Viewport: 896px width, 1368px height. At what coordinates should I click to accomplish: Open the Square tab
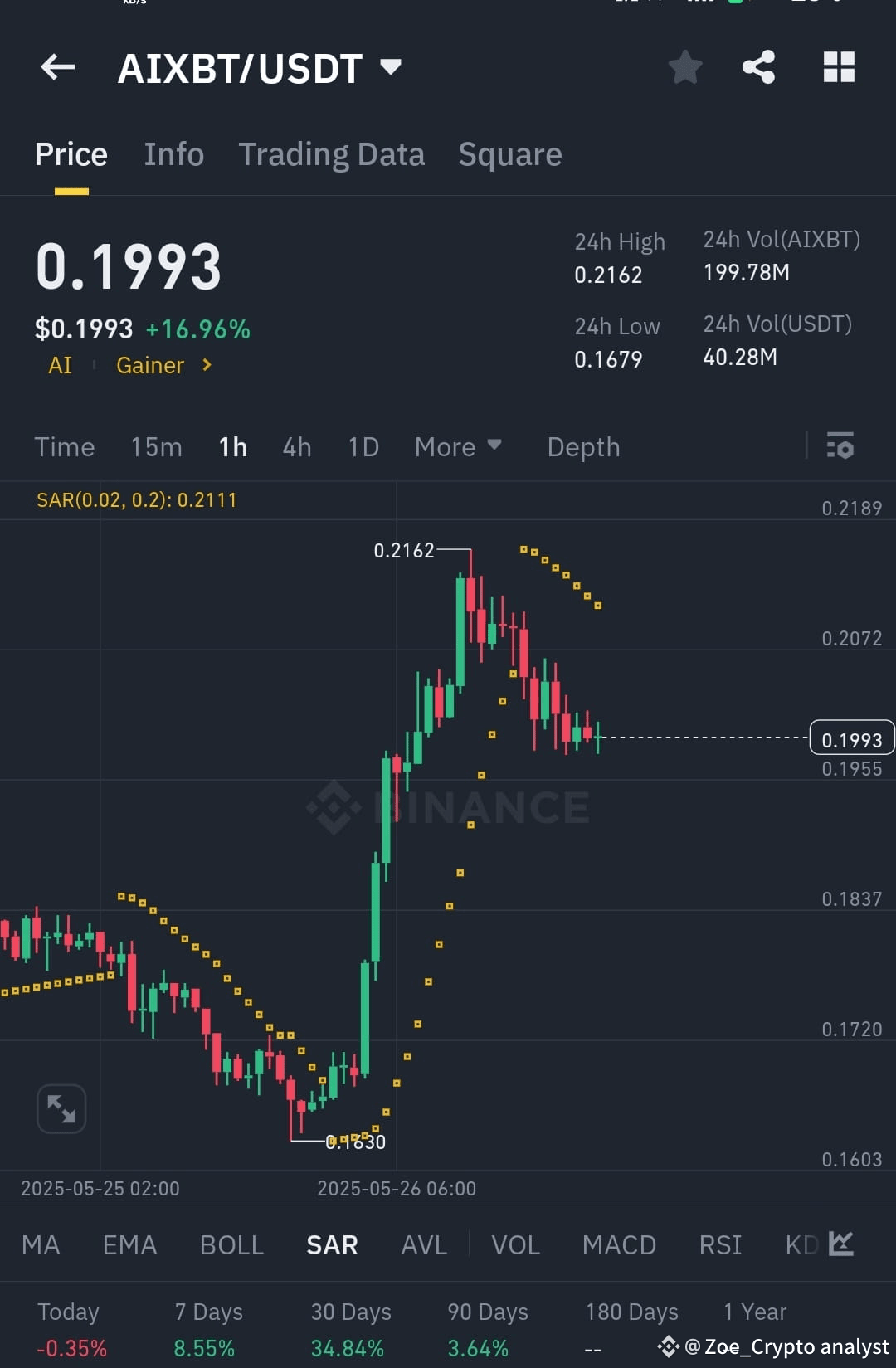pos(509,154)
